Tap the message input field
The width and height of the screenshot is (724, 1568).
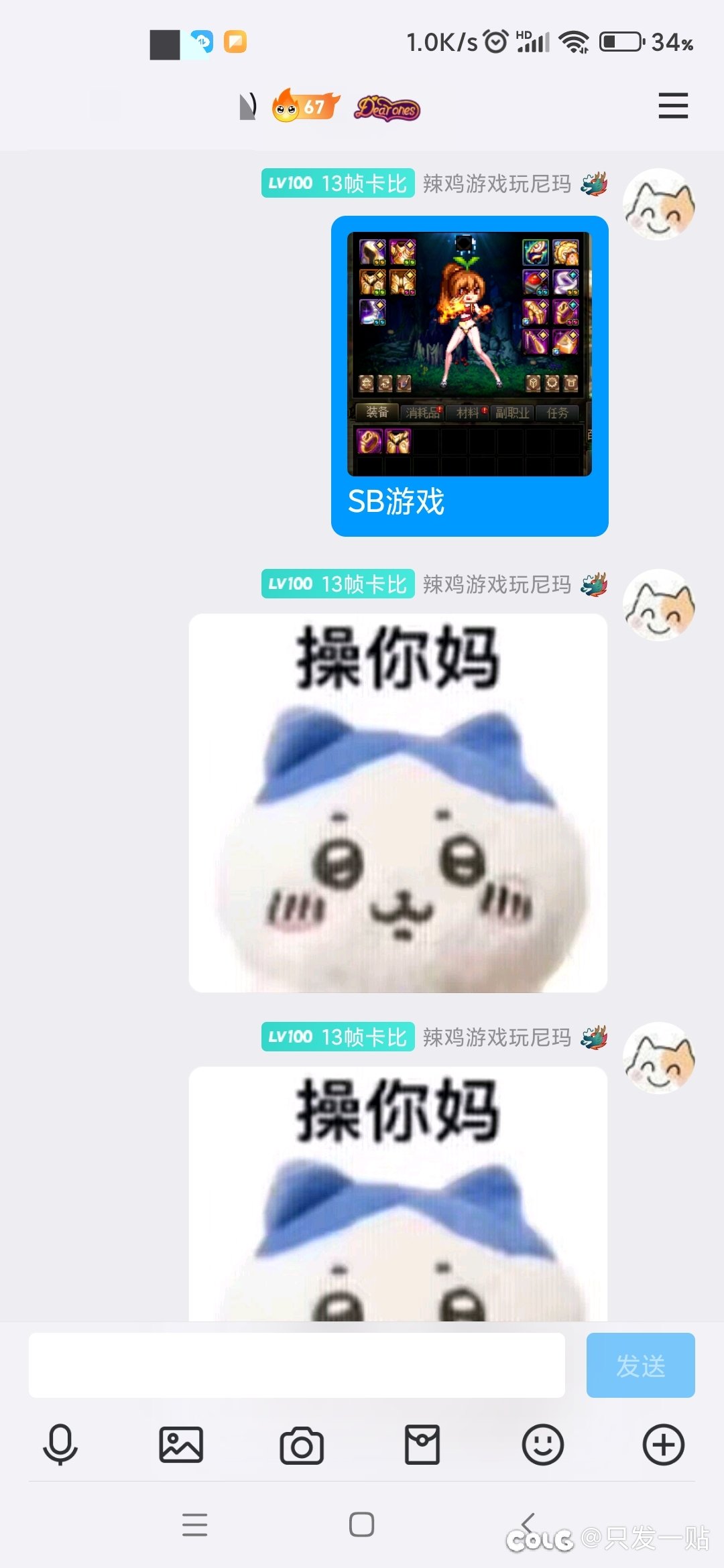pyautogui.click(x=296, y=1365)
